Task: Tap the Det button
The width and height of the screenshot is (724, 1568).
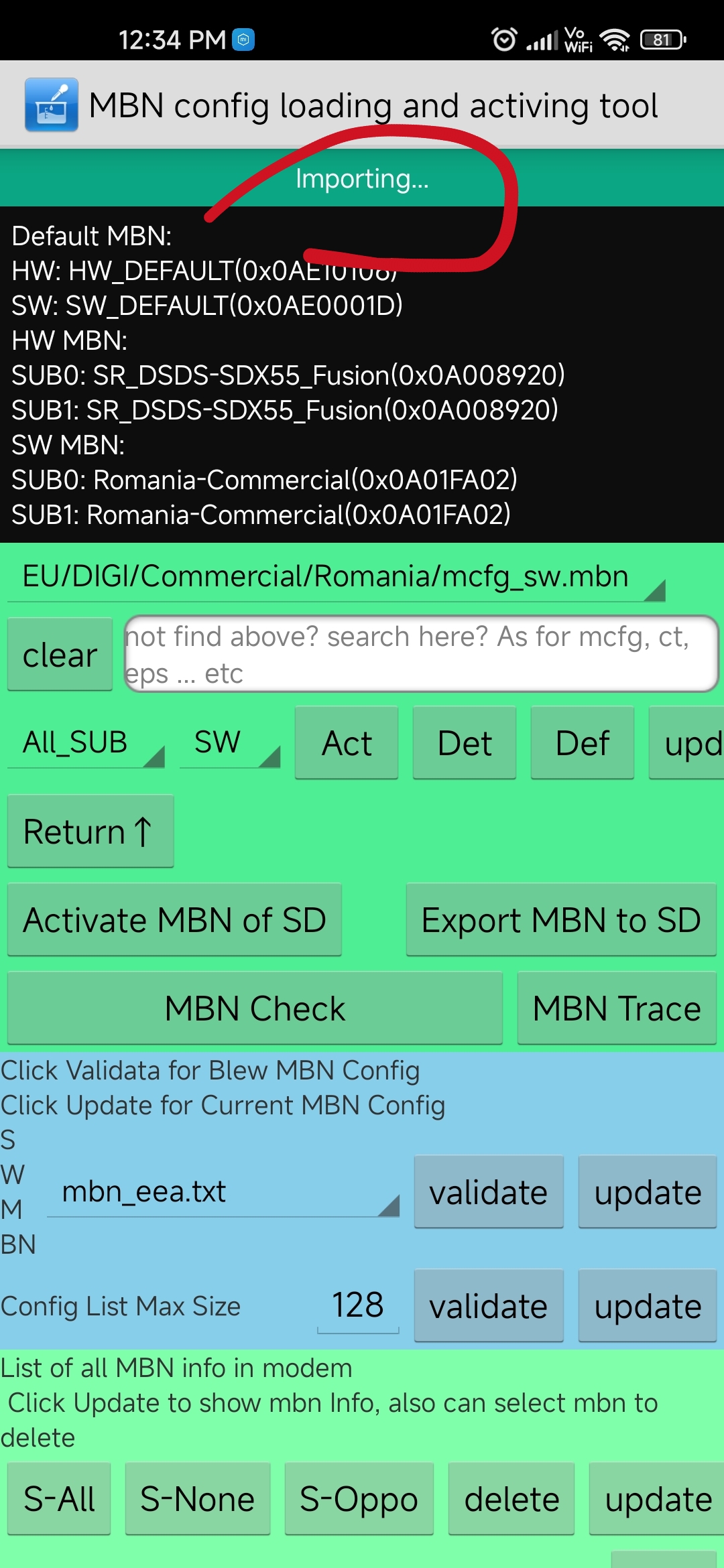Action: coord(465,743)
